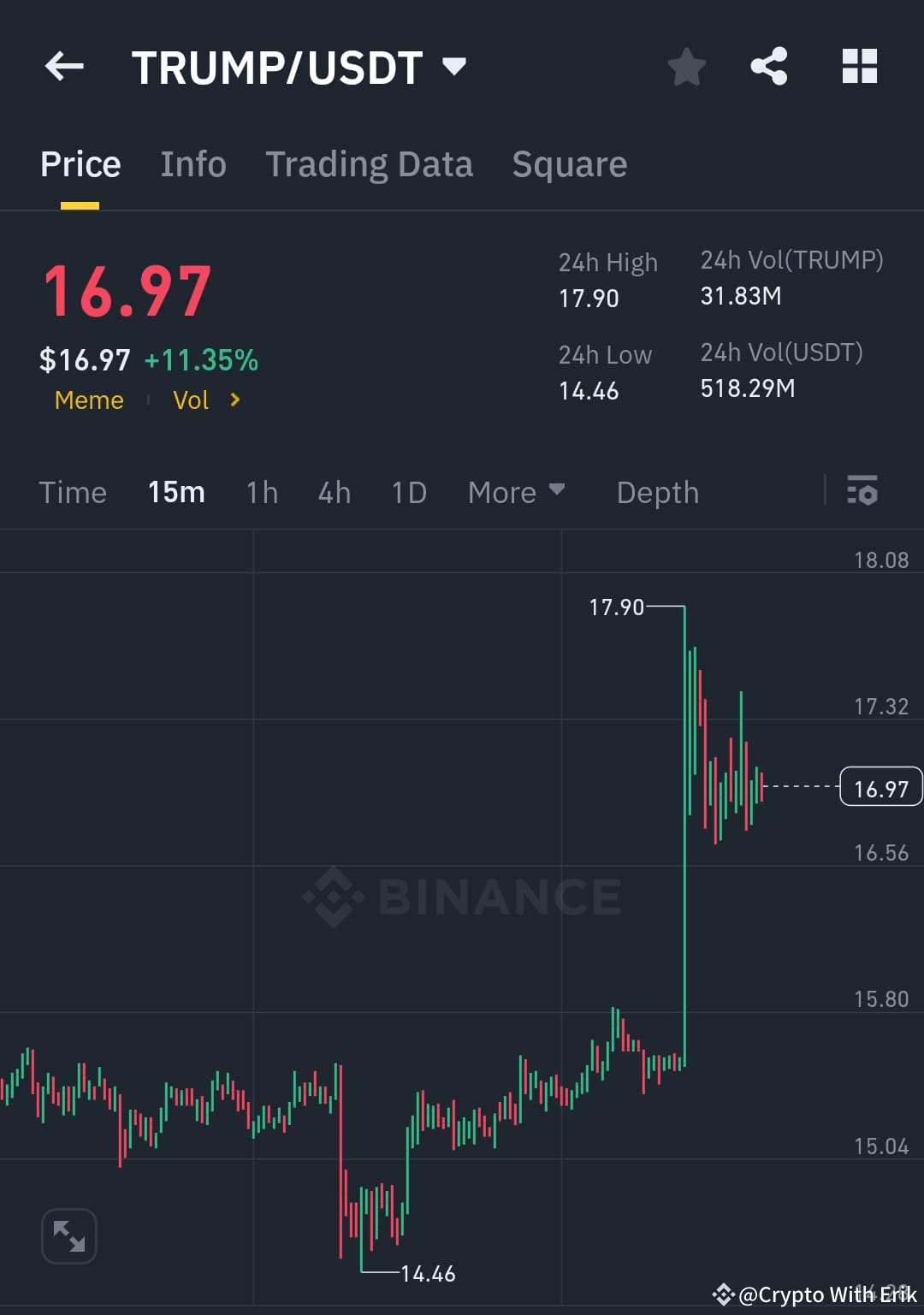
Task: Open the Square tab
Action: (569, 163)
